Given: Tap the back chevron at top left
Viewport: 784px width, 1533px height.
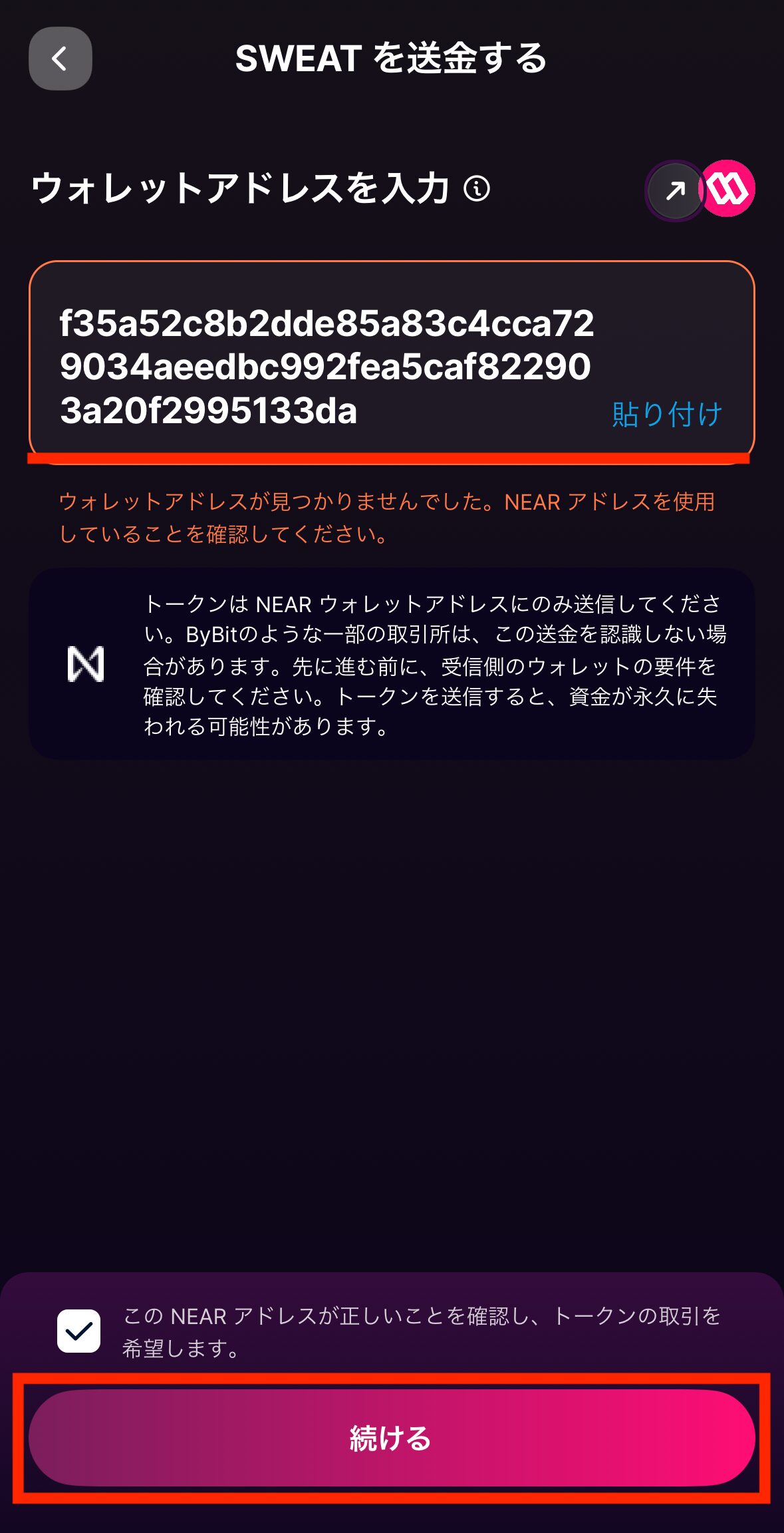Looking at the screenshot, I should tap(60, 59).
